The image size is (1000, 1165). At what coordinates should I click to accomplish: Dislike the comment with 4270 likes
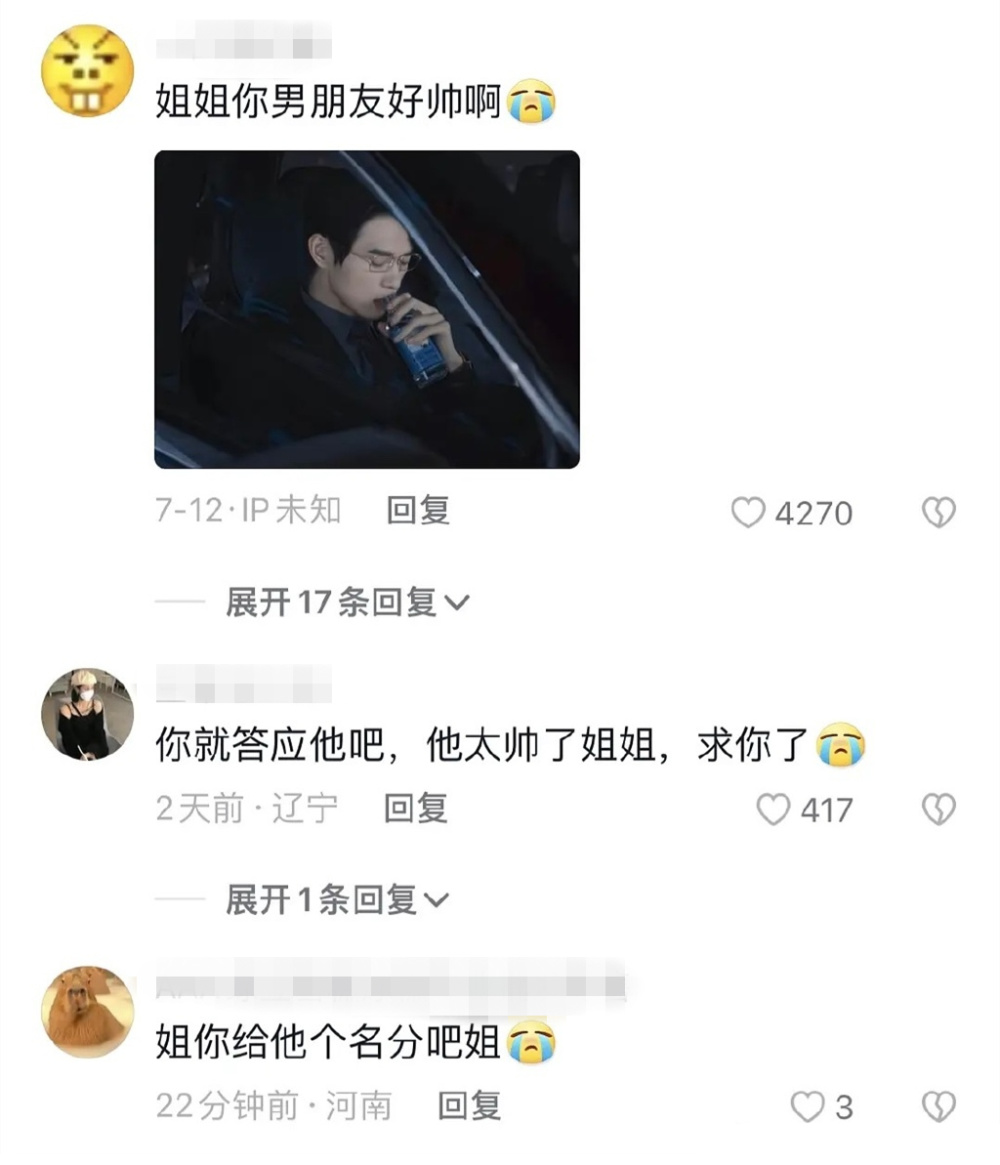click(x=938, y=513)
